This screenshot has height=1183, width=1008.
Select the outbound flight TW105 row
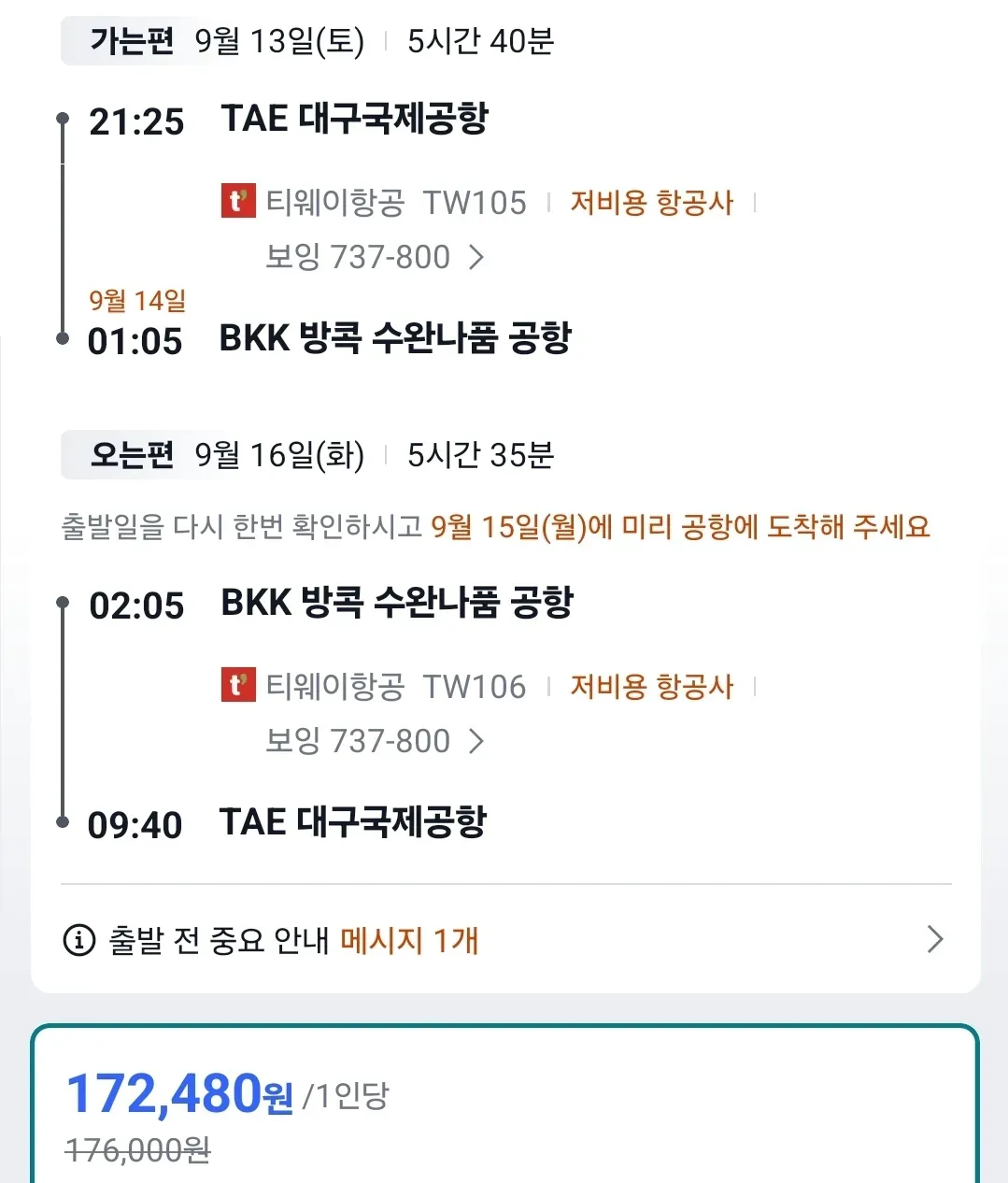click(x=475, y=202)
